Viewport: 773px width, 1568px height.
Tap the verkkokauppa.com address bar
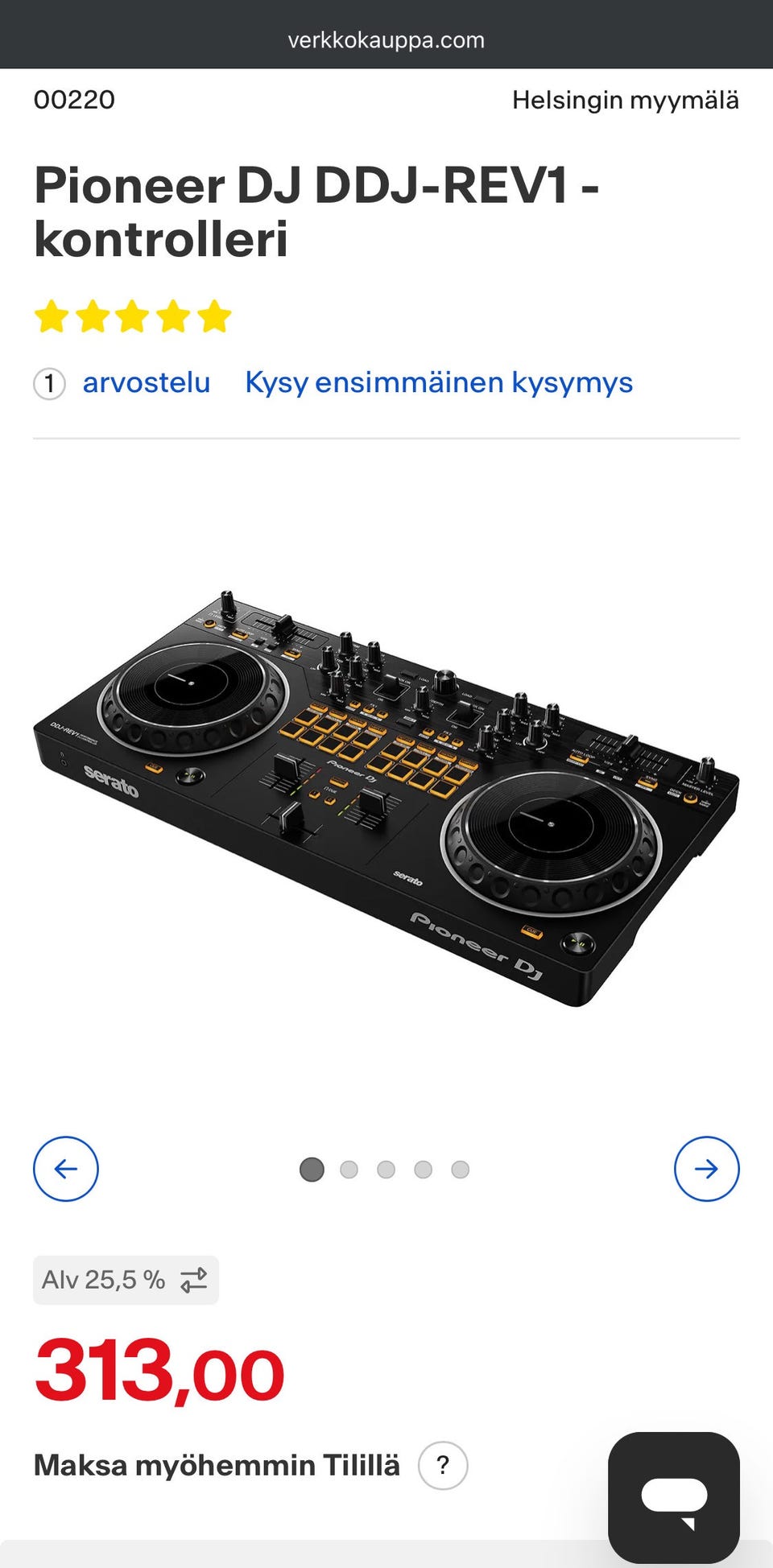point(386,40)
